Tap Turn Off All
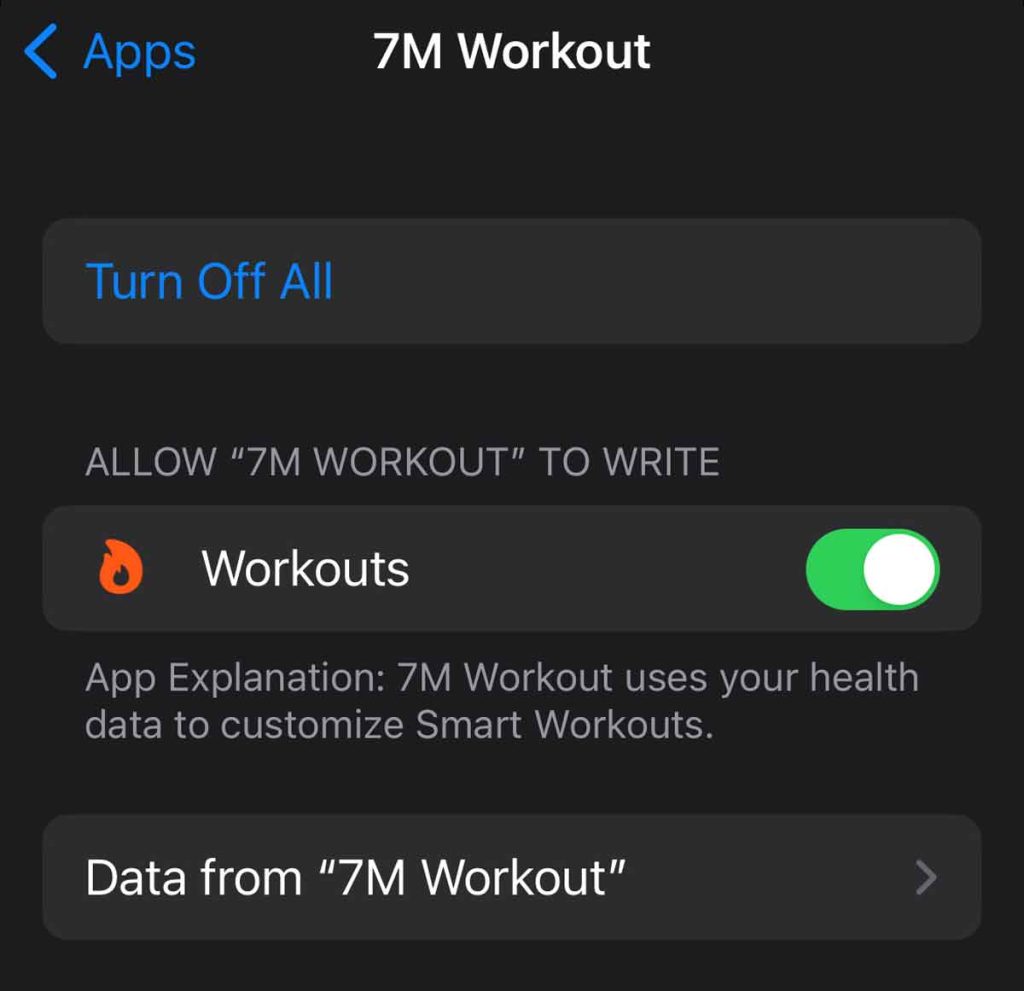 (x=210, y=281)
